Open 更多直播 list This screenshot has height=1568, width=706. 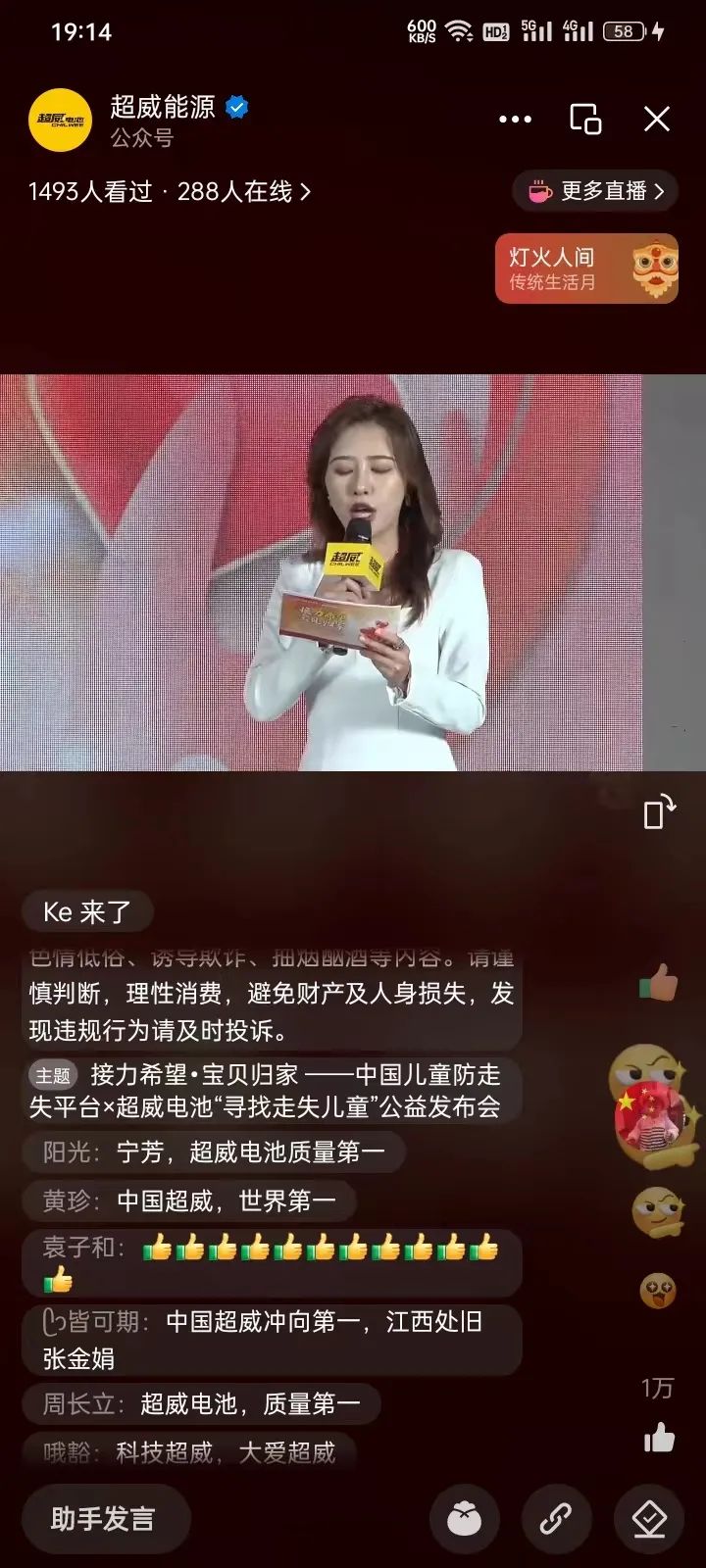pyautogui.click(x=596, y=191)
